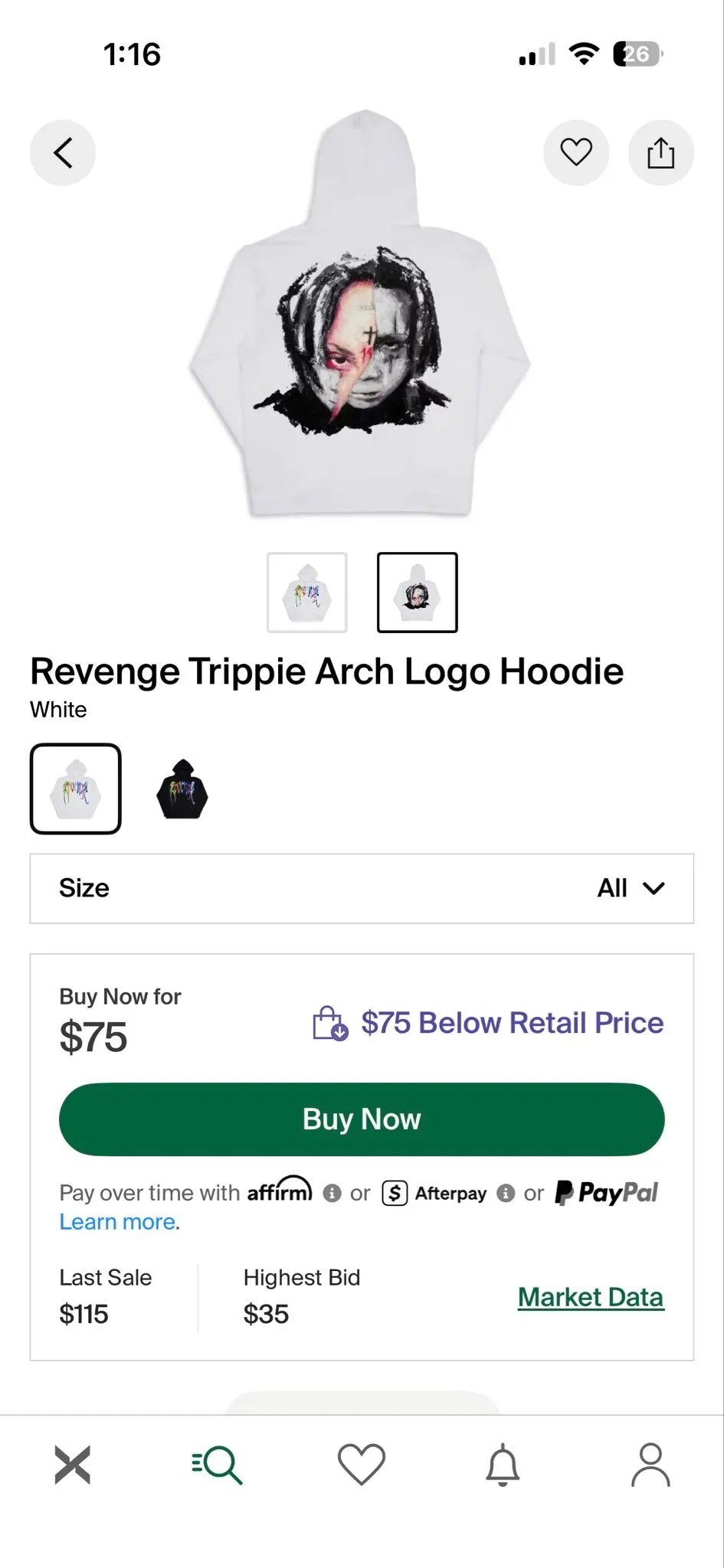Switch to the black hoodie color option
724x1568 pixels.
click(182, 789)
